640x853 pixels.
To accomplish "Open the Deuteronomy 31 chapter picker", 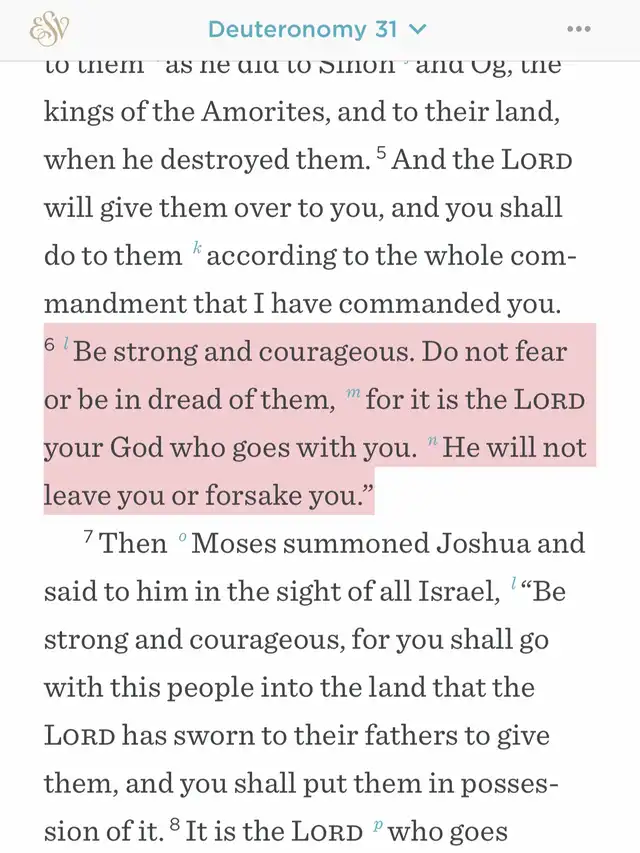I will (x=317, y=30).
